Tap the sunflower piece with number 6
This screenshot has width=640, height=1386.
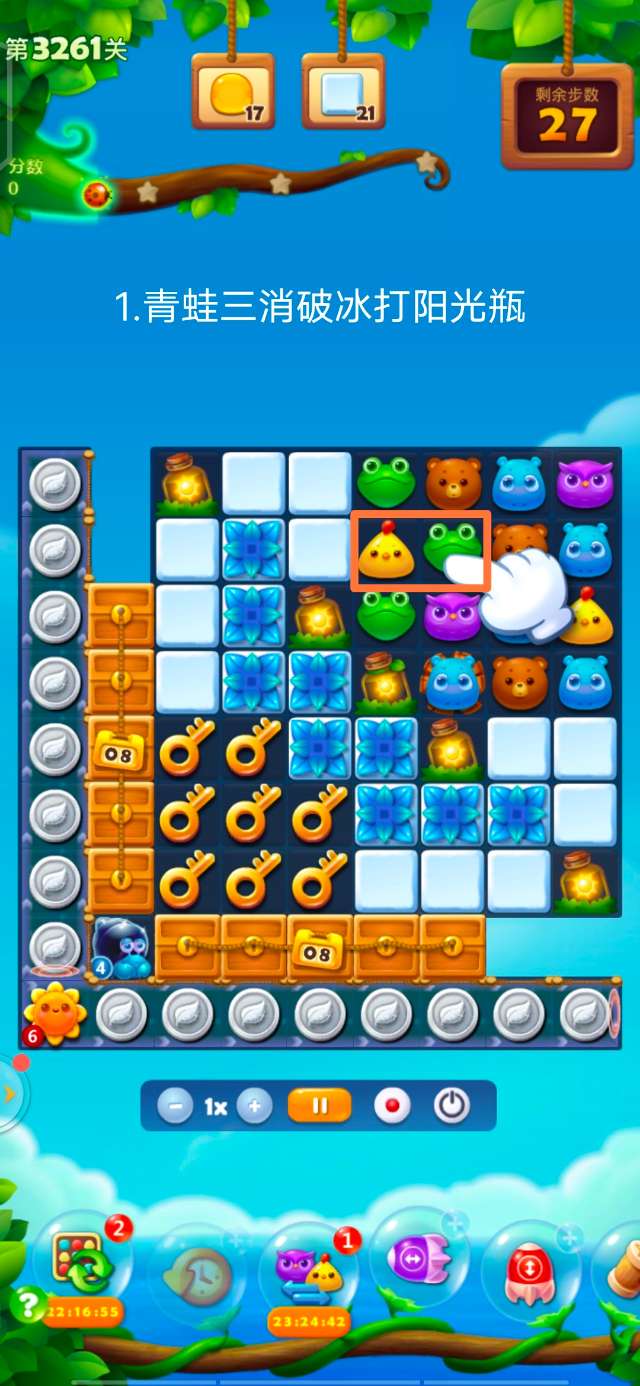52,1013
